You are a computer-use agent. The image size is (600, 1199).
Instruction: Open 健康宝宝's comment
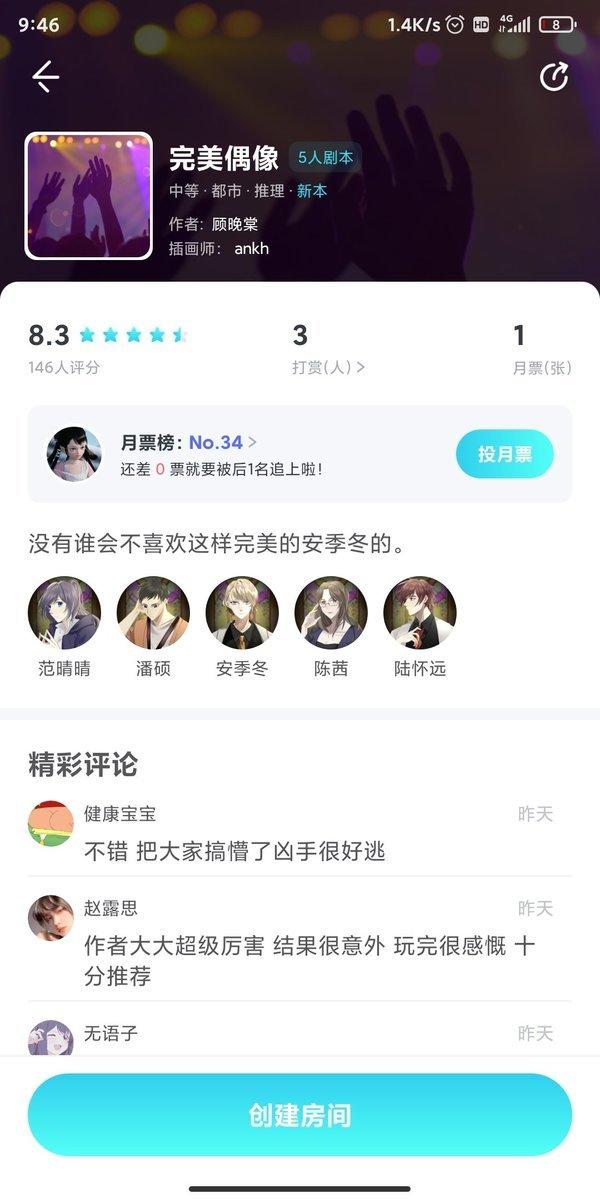coord(234,851)
